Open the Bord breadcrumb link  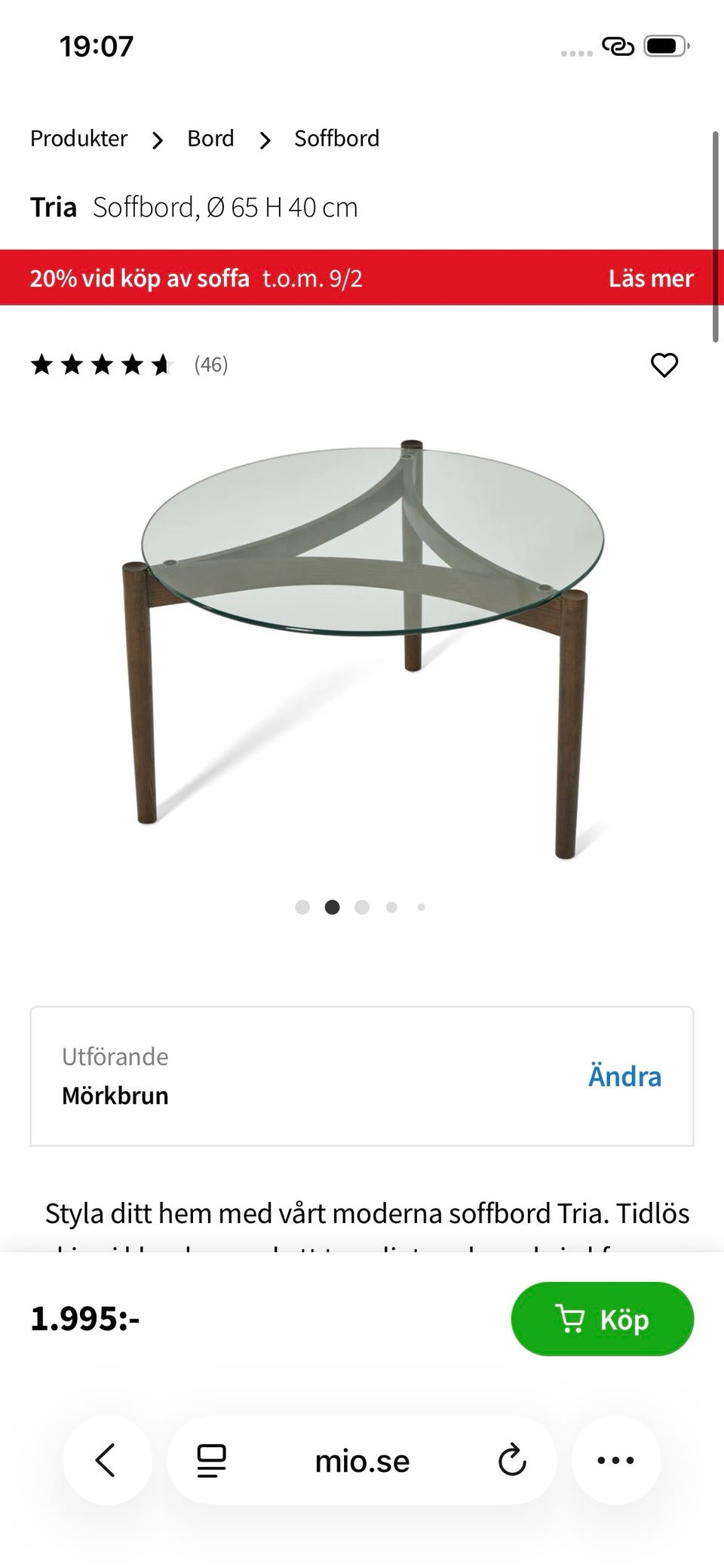(x=210, y=139)
